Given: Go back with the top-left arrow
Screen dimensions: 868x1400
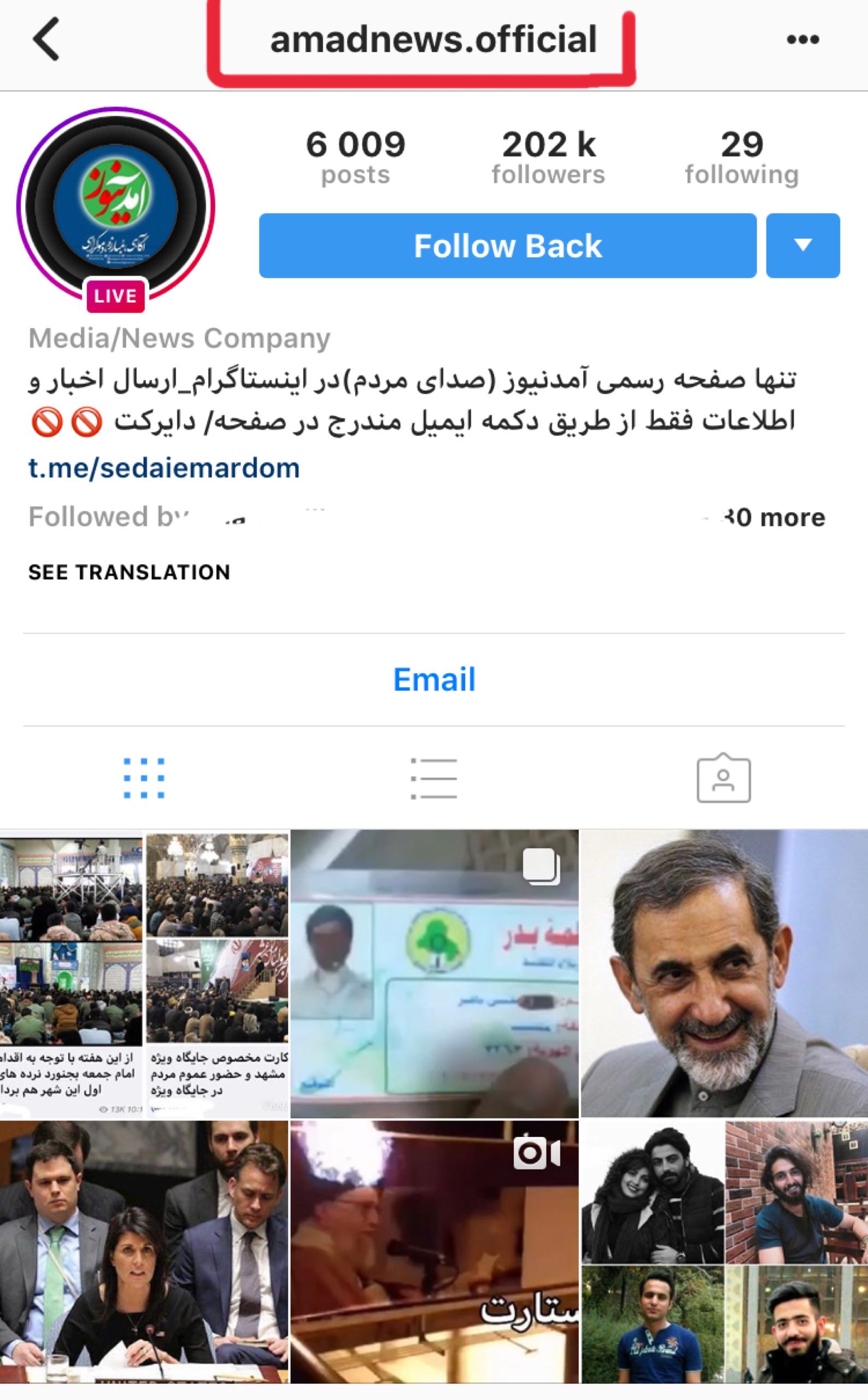Looking at the screenshot, I should [46, 39].
